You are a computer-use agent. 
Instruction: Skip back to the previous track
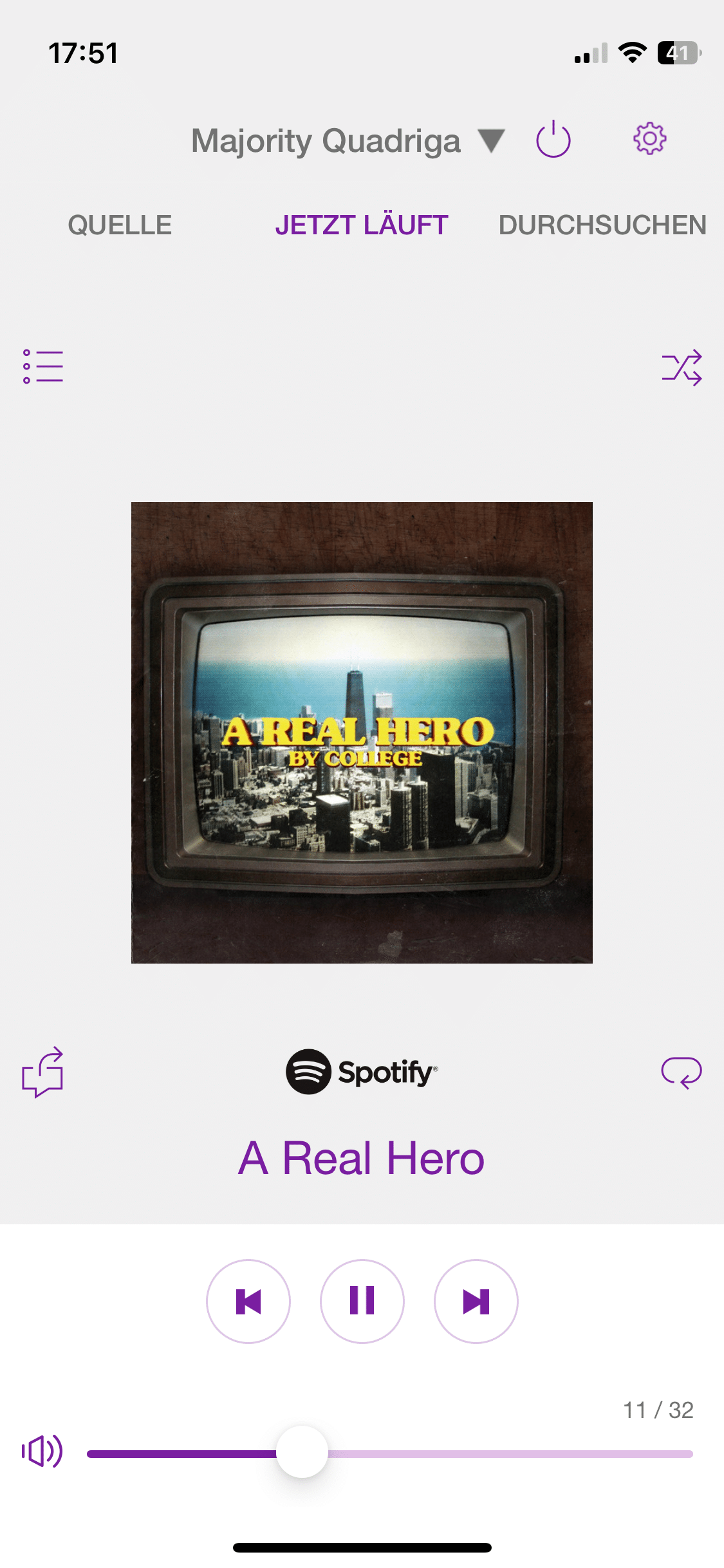[248, 1301]
